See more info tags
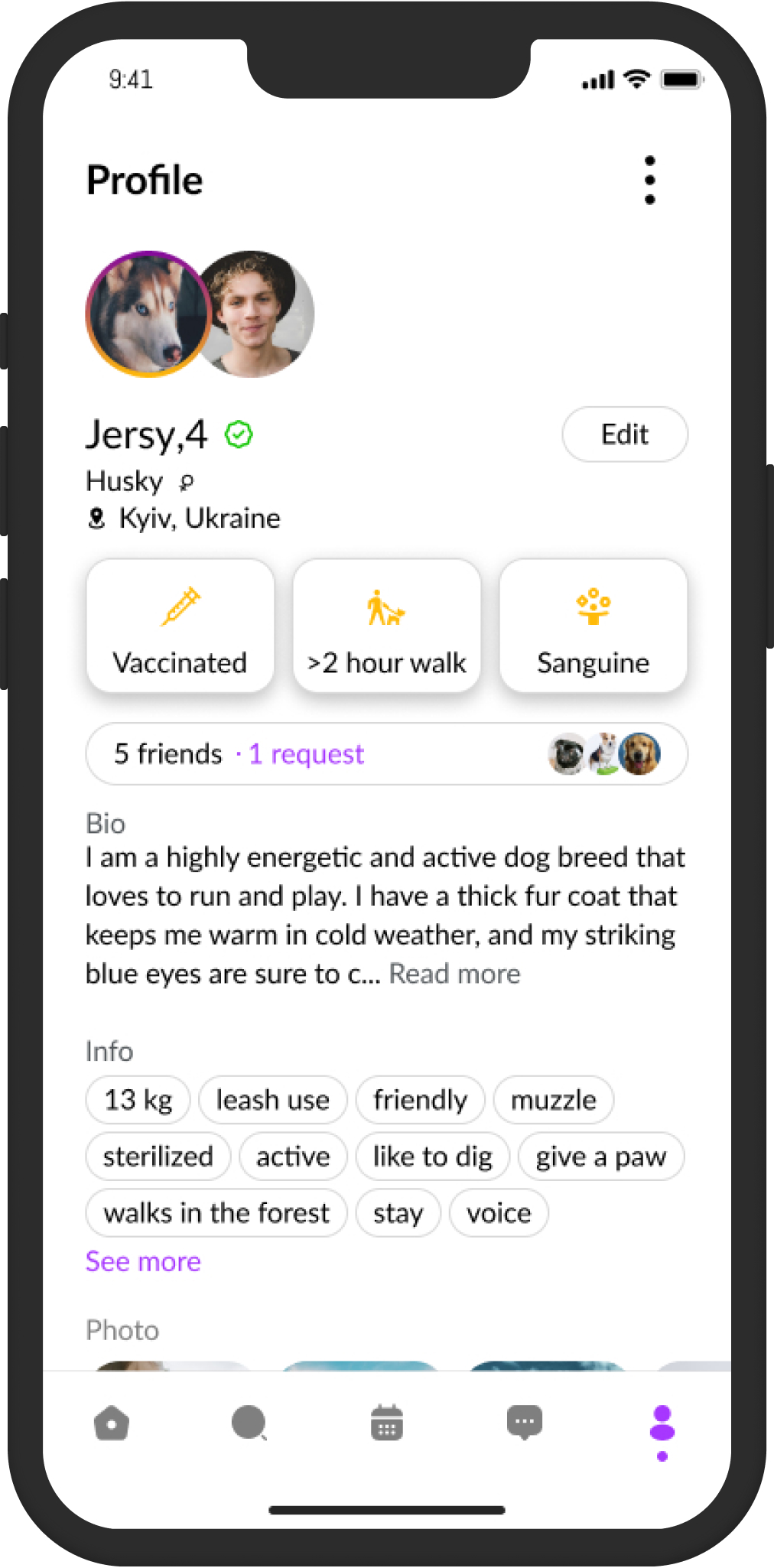The image size is (774, 1568). [143, 1261]
